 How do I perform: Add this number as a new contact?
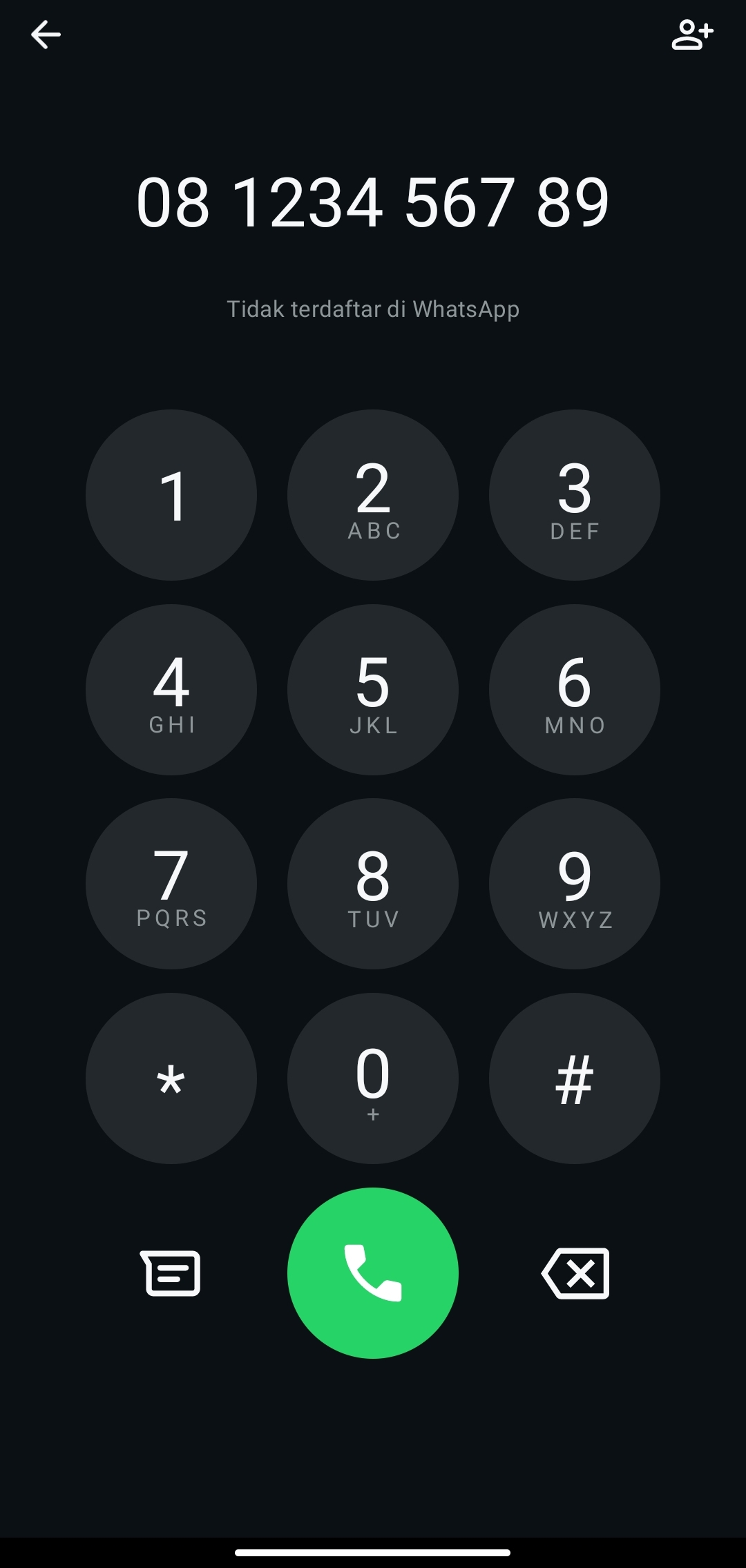[x=691, y=35]
